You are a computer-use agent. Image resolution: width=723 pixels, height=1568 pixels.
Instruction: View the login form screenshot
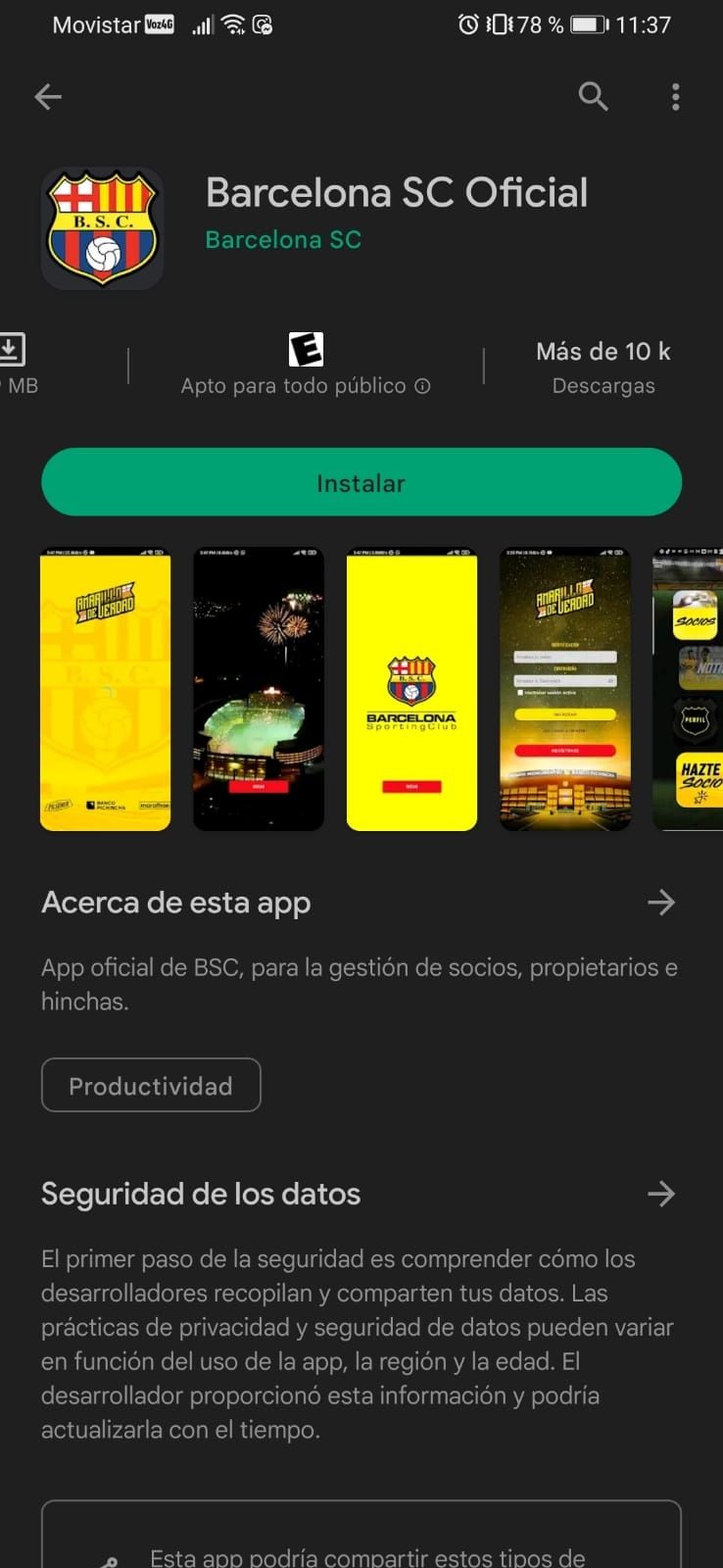coord(565,689)
